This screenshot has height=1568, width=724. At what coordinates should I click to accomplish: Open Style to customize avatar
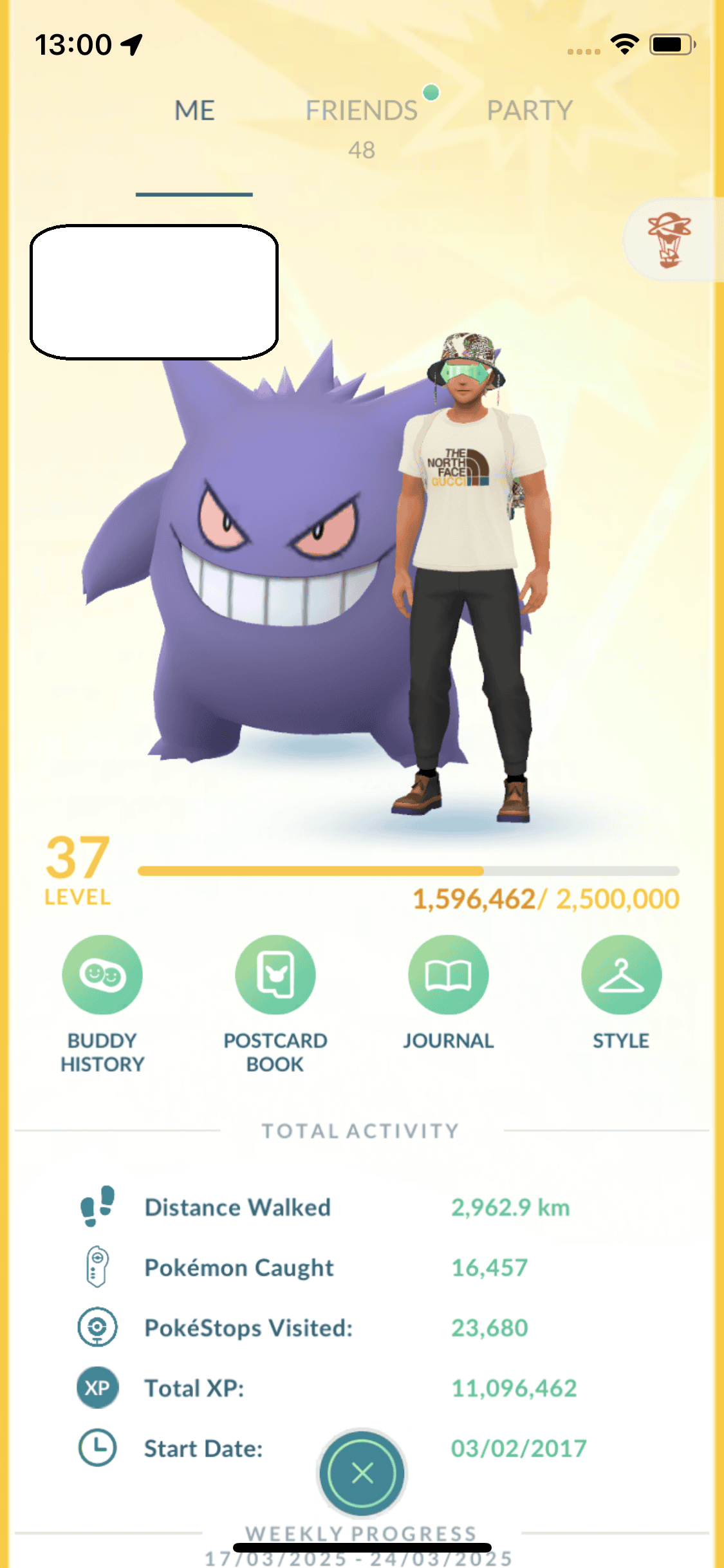click(x=621, y=975)
